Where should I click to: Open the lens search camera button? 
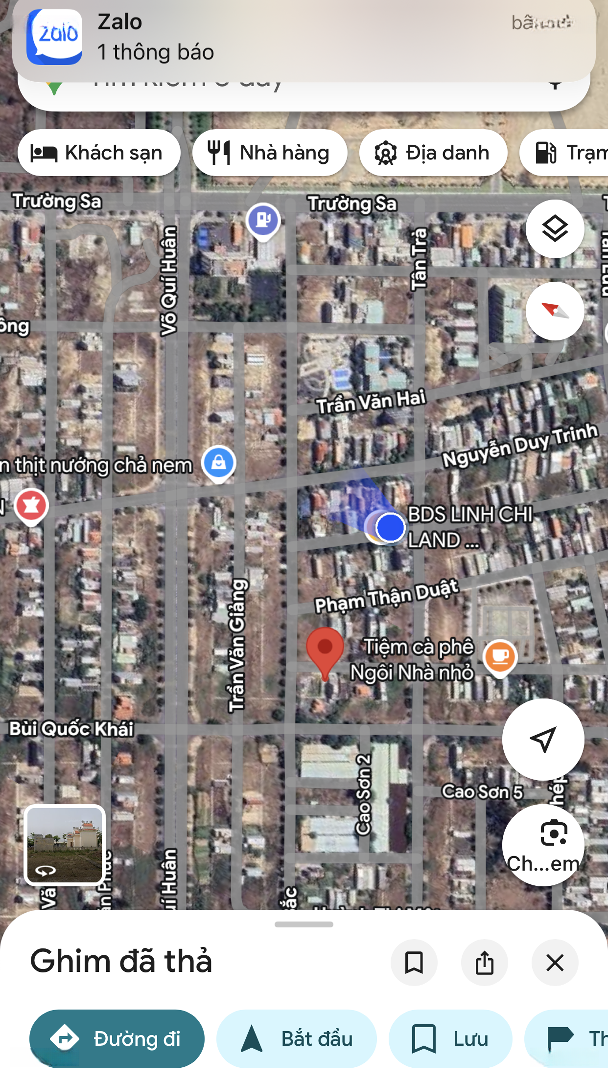(543, 845)
